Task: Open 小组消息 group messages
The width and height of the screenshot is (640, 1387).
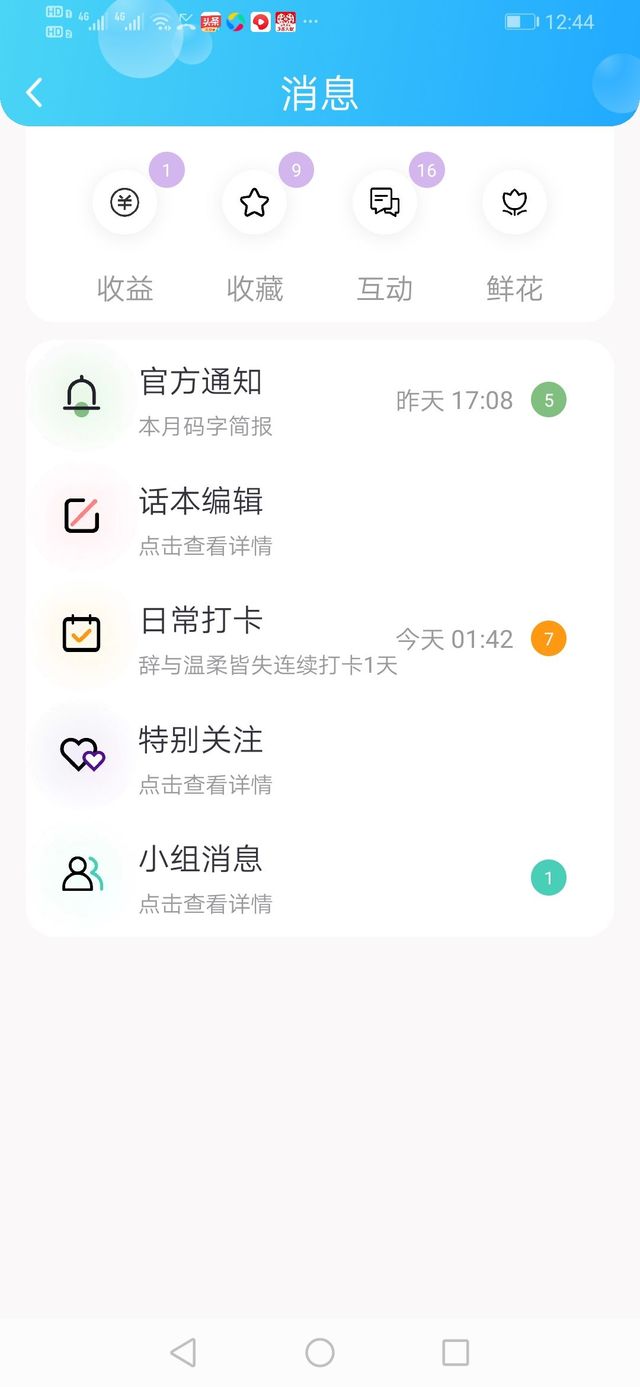Action: pyautogui.click(x=320, y=877)
